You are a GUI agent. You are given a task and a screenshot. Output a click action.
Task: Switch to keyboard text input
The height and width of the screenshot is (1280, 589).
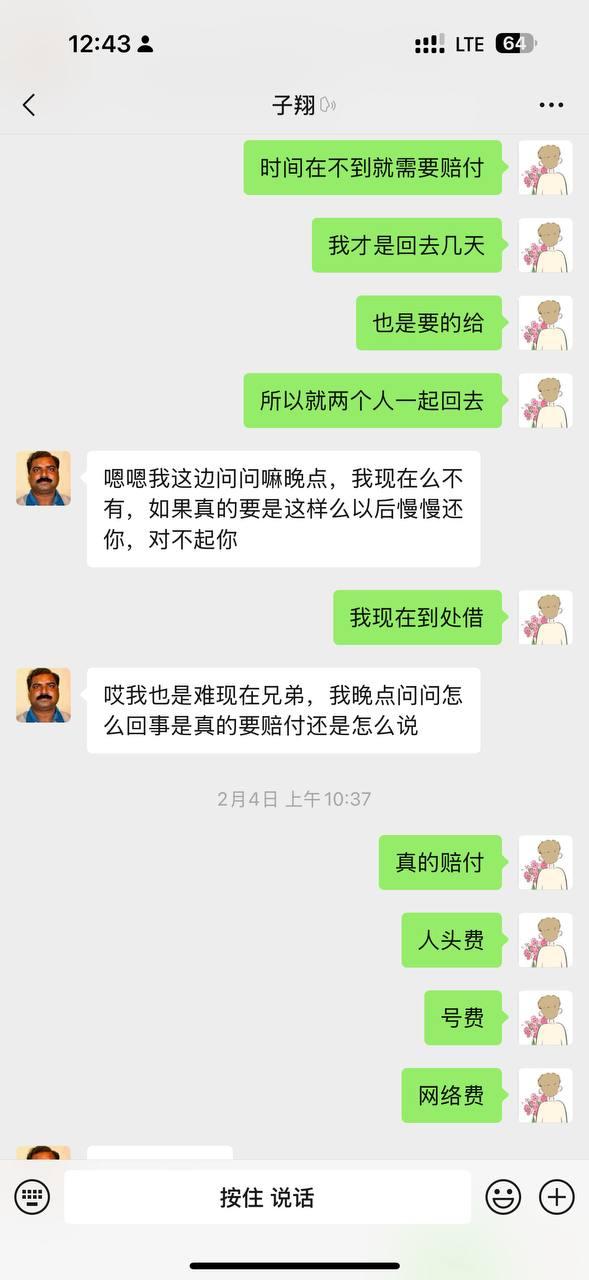[x=32, y=1196]
